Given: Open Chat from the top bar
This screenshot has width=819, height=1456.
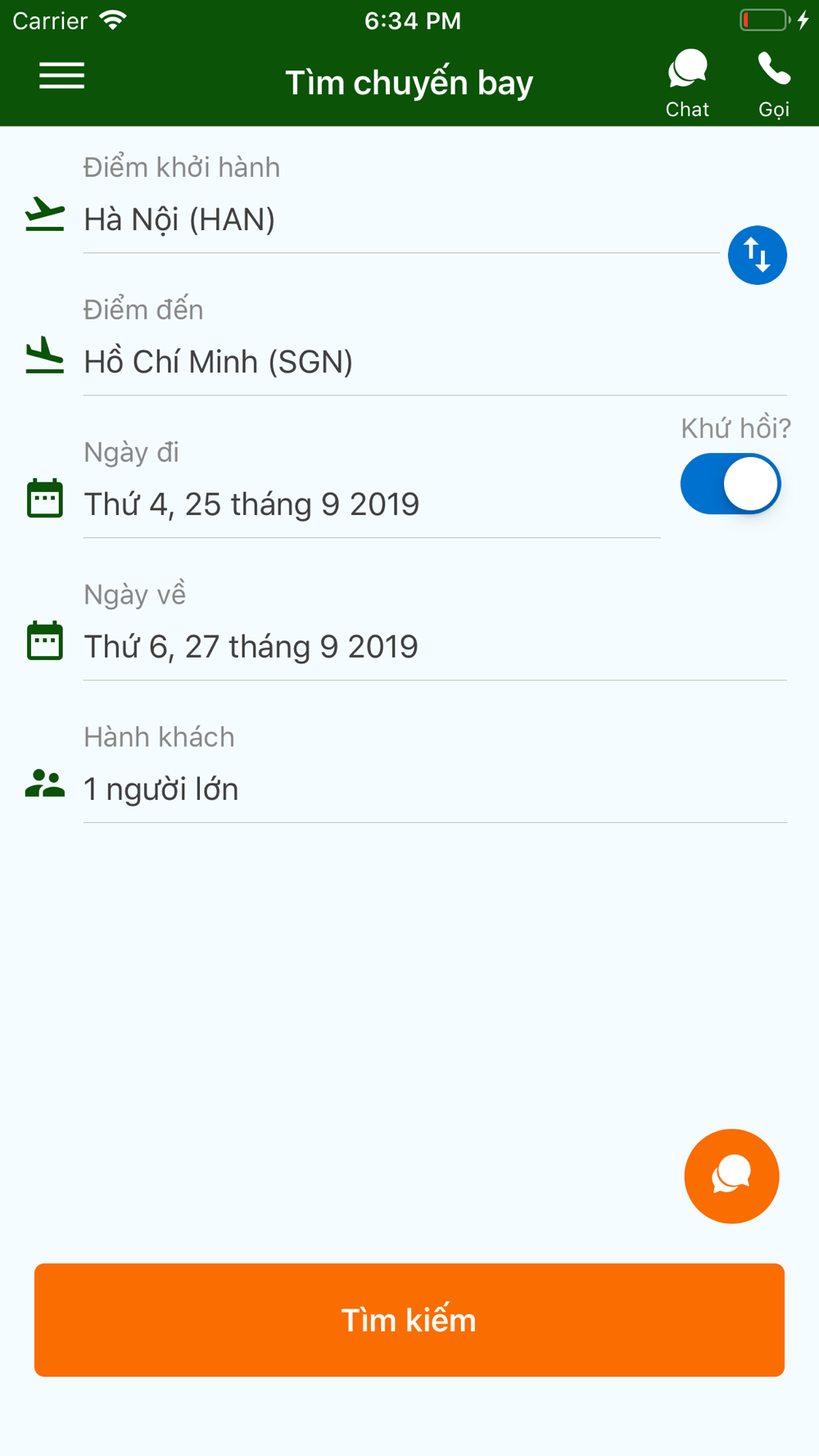Looking at the screenshot, I should click(687, 84).
